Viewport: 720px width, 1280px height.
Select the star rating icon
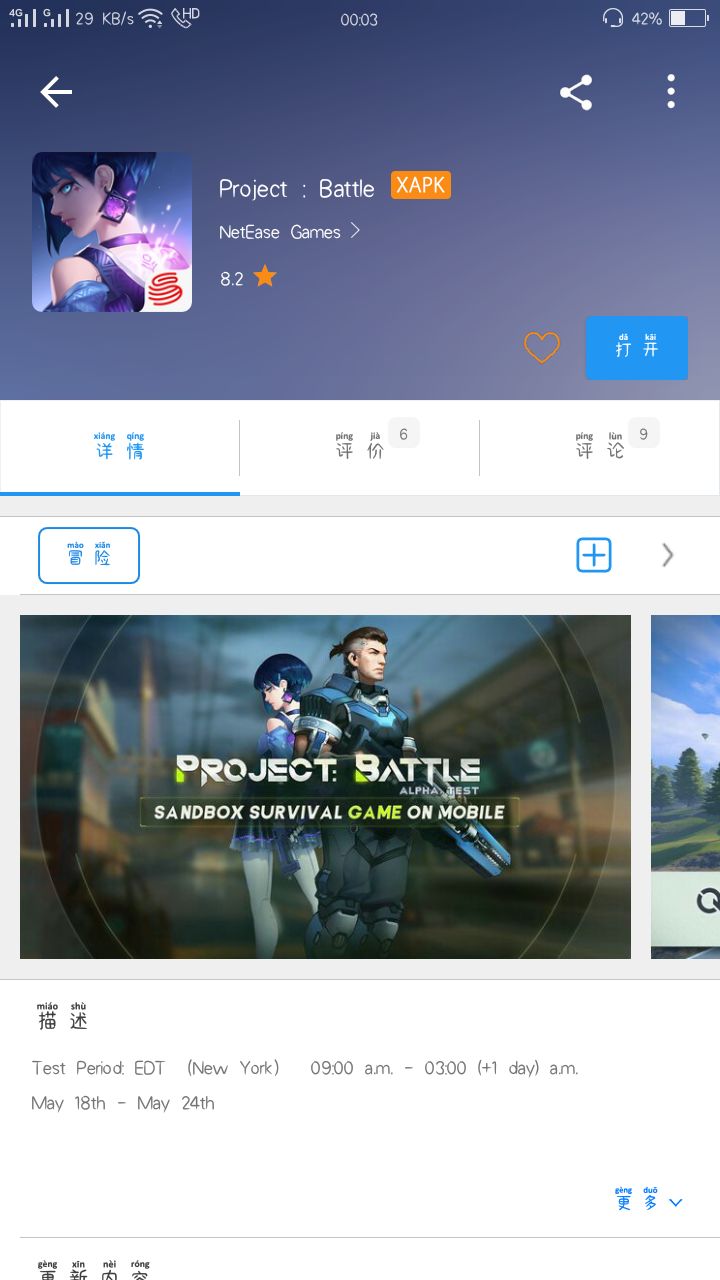264,276
